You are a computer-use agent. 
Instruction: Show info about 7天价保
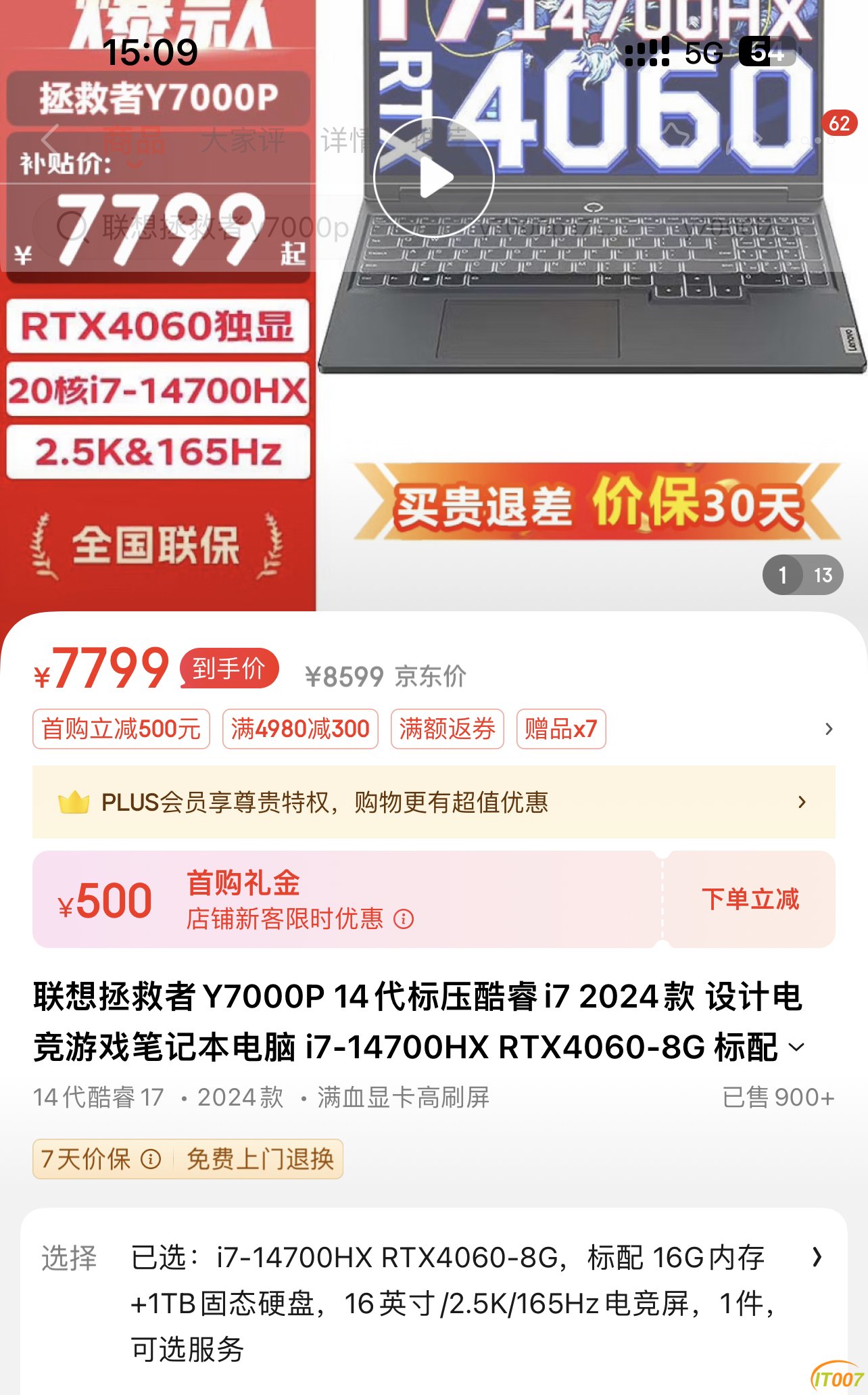[x=151, y=1159]
